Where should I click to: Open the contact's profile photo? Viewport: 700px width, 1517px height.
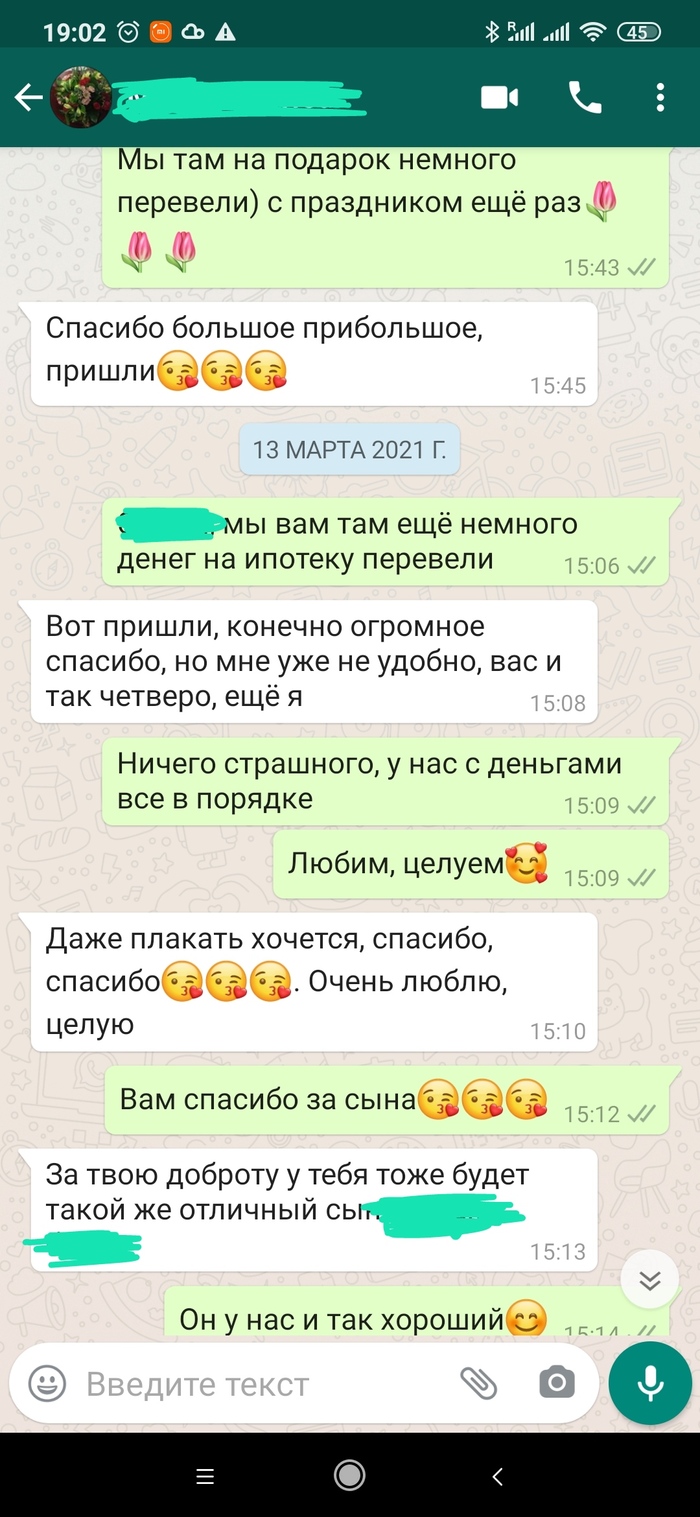tap(80, 97)
